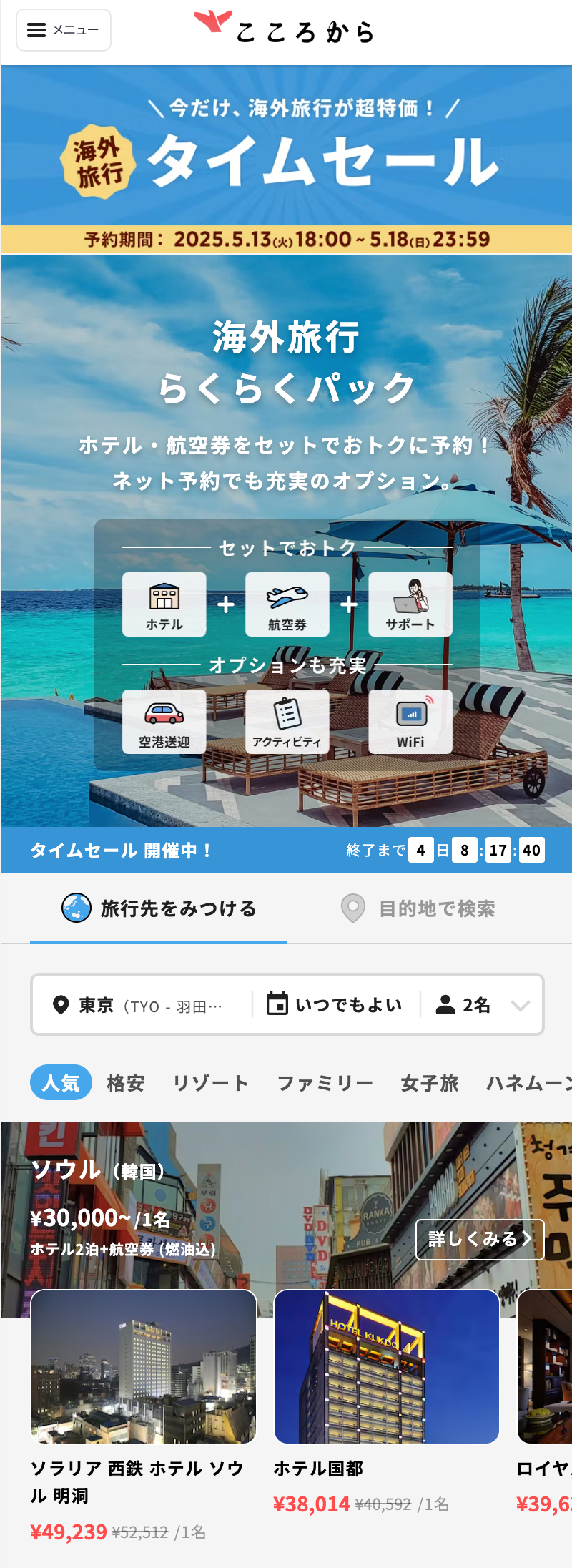Choose the 女子旅 category
The height and width of the screenshot is (1568, 572).
430,1083
